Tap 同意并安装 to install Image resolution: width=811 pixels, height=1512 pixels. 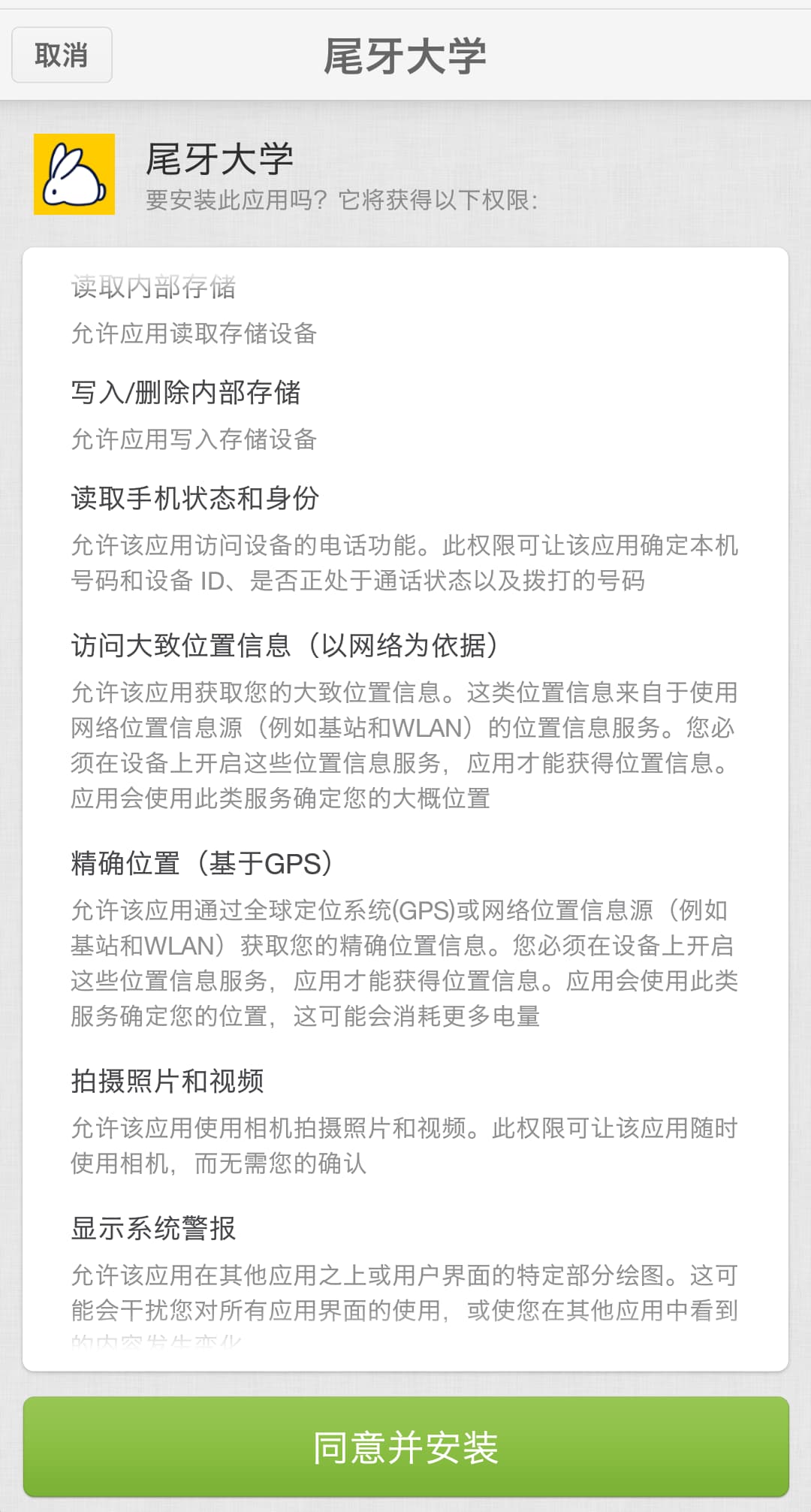pyautogui.click(x=405, y=1446)
